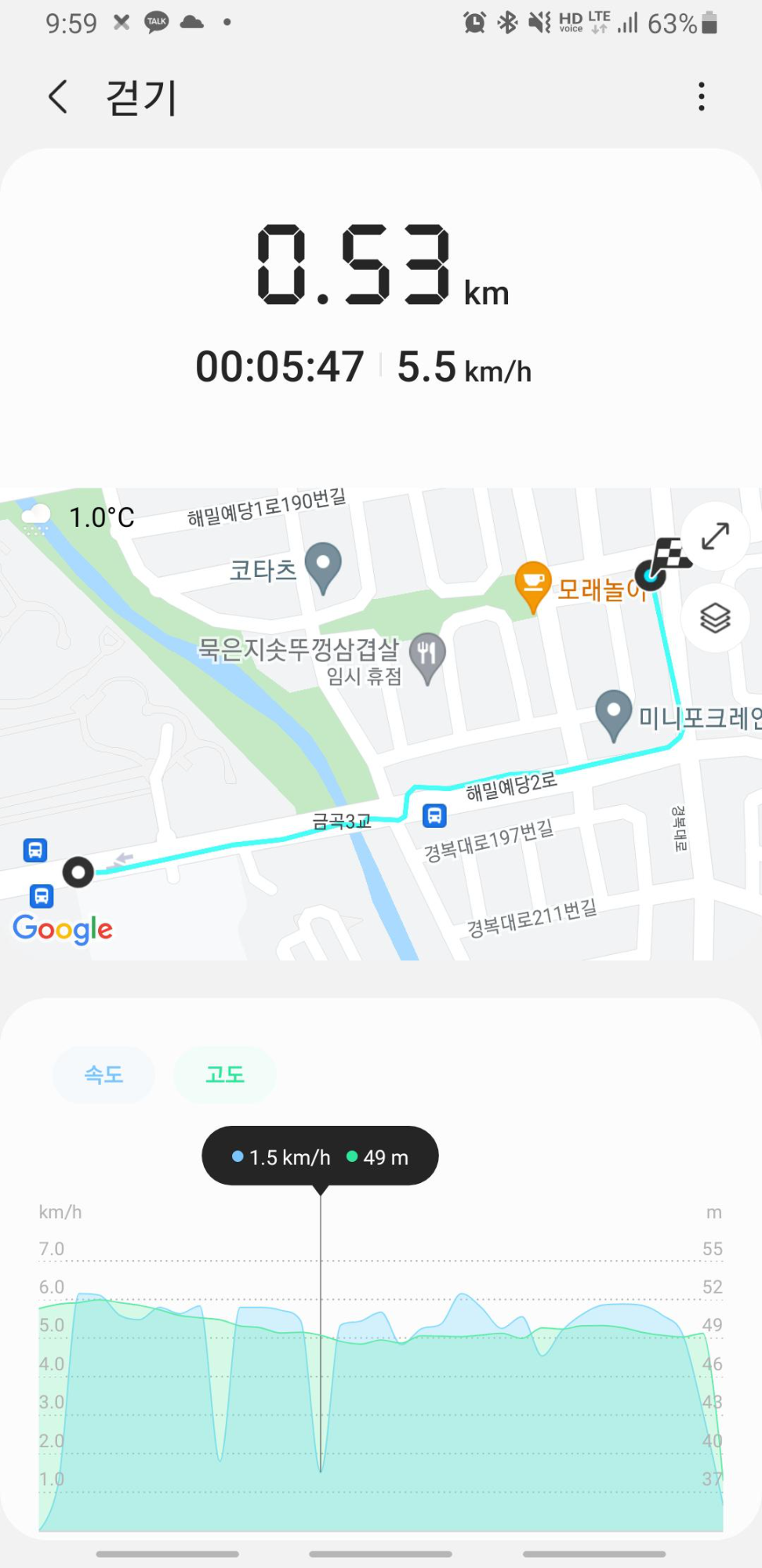Tap the 묵은지솟뚜껑삼겹살 restaurant marker
Viewport: 762px width, 1568px height.
tap(427, 657)
